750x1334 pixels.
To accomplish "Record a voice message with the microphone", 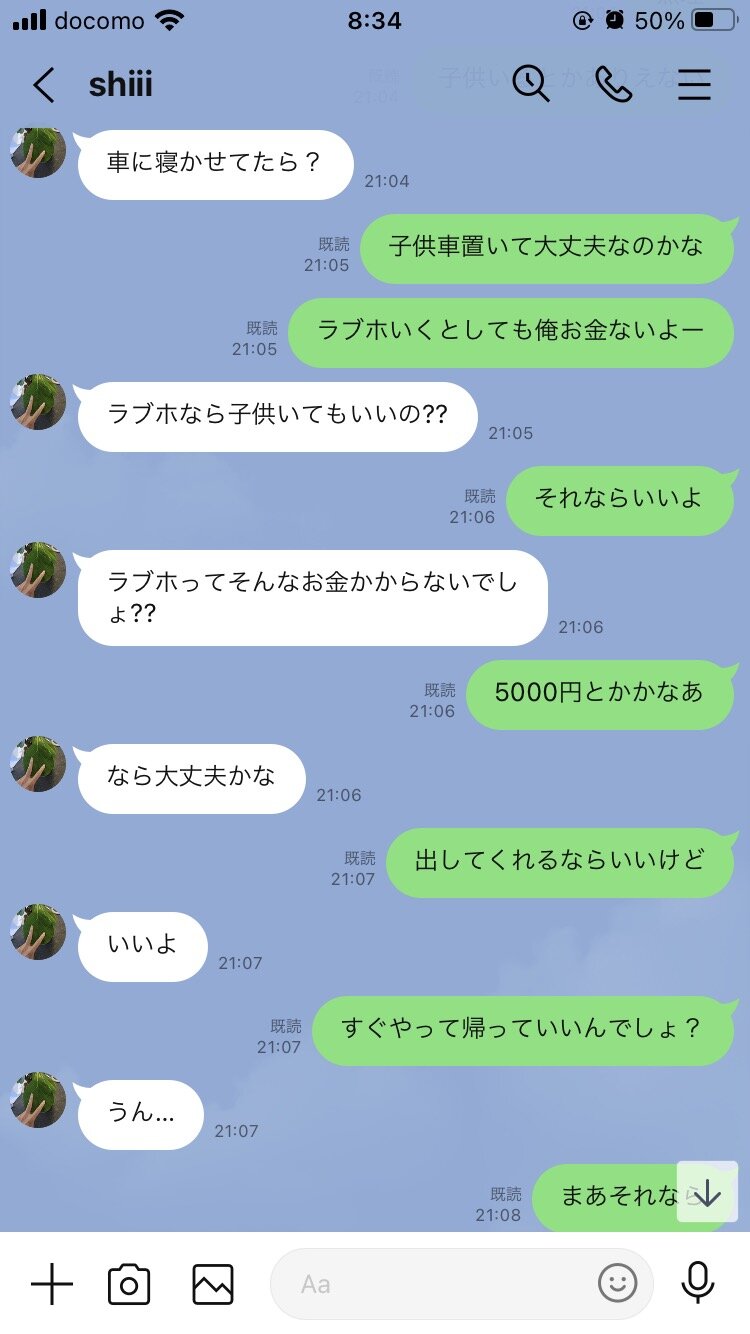I will pos(698,1283).
